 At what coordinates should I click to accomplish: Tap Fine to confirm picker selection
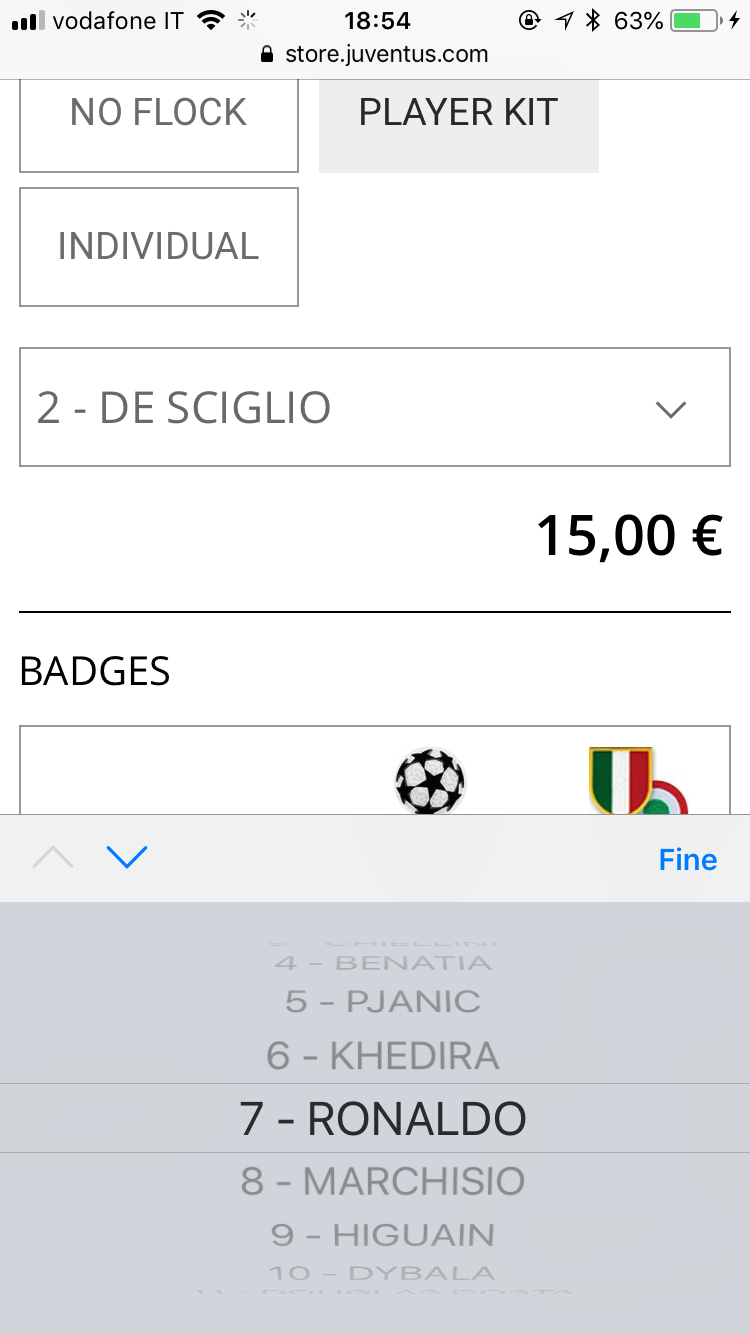(688, 860)
